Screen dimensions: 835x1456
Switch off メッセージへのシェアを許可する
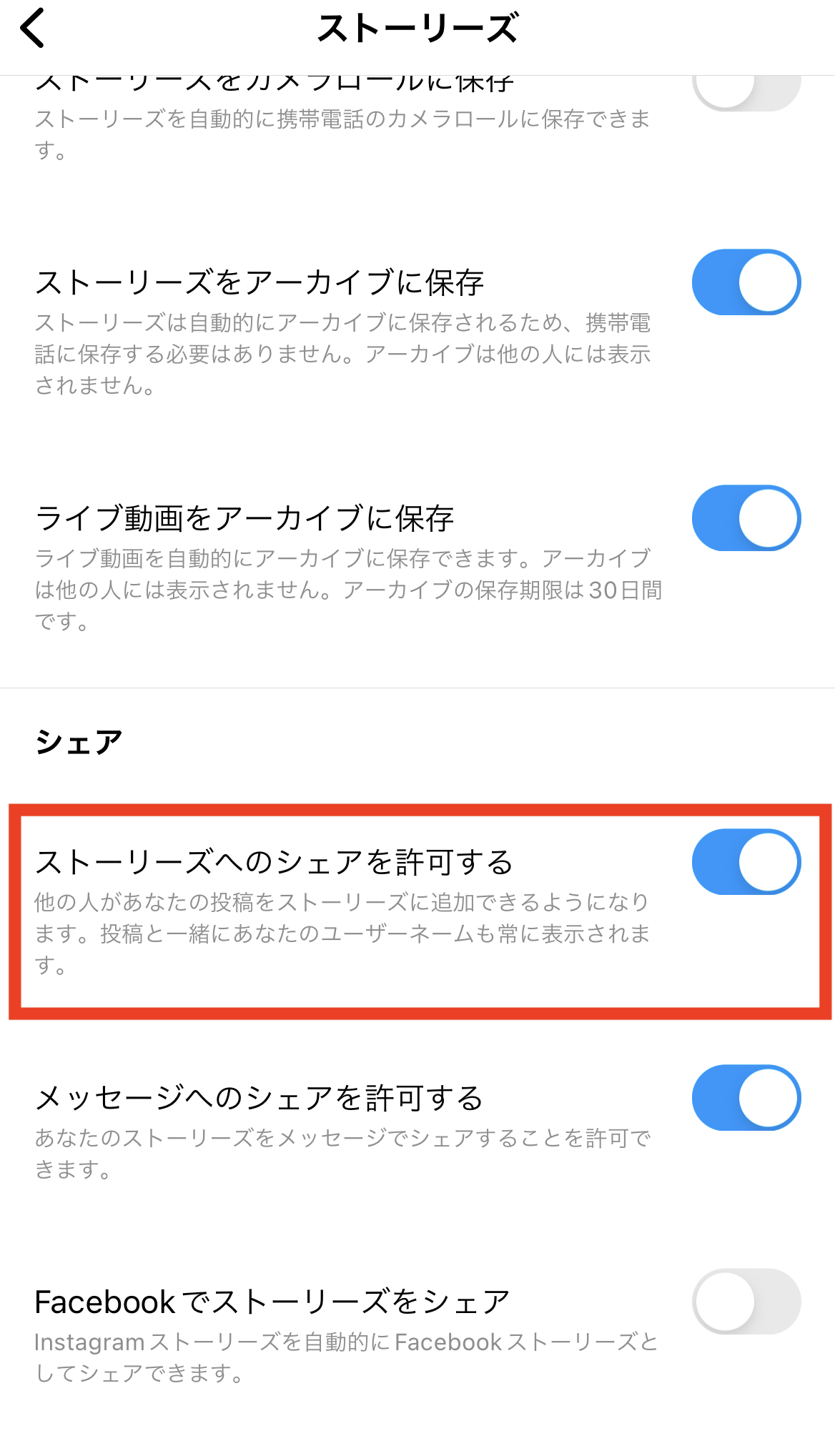click(x=746, y=1098)
